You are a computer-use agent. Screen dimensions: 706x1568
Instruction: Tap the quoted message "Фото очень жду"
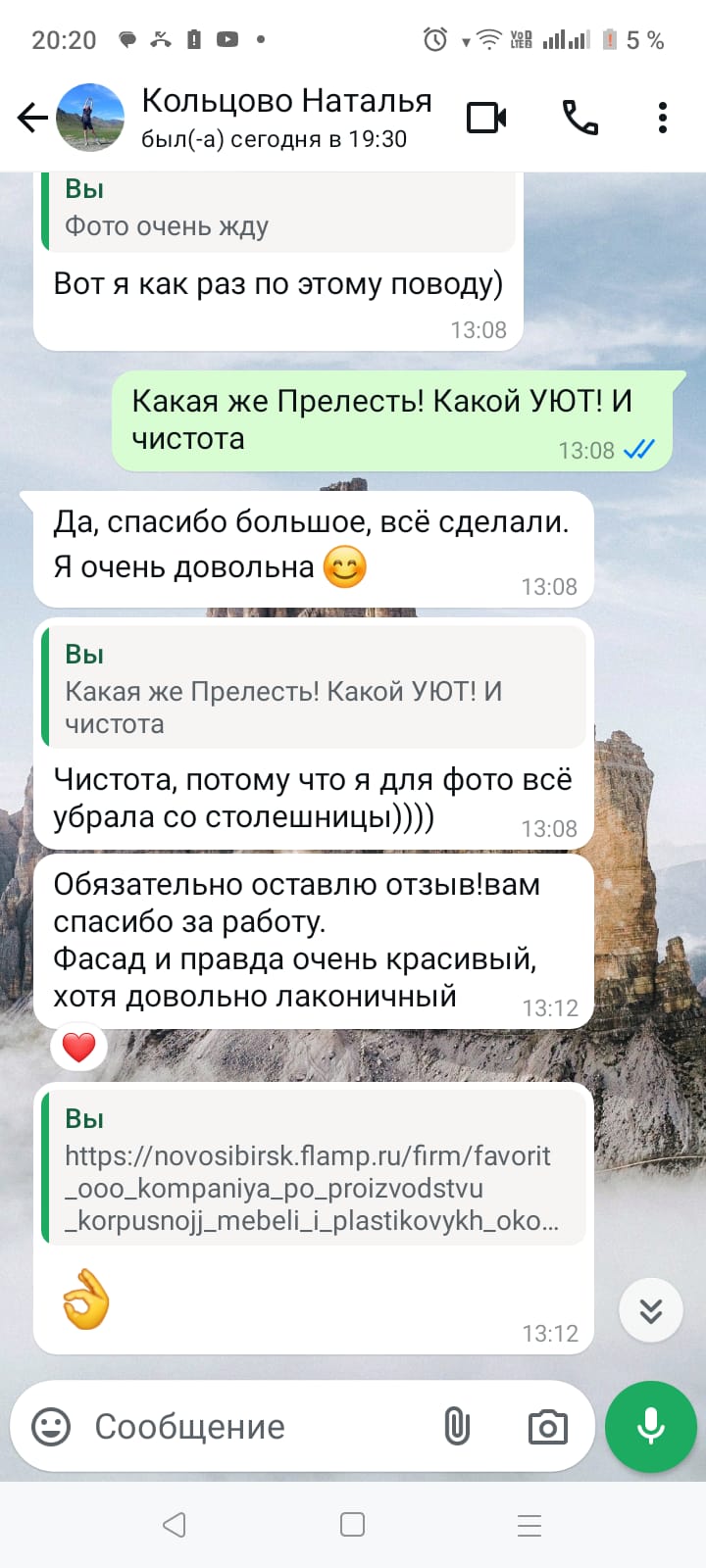pos(279,212)
